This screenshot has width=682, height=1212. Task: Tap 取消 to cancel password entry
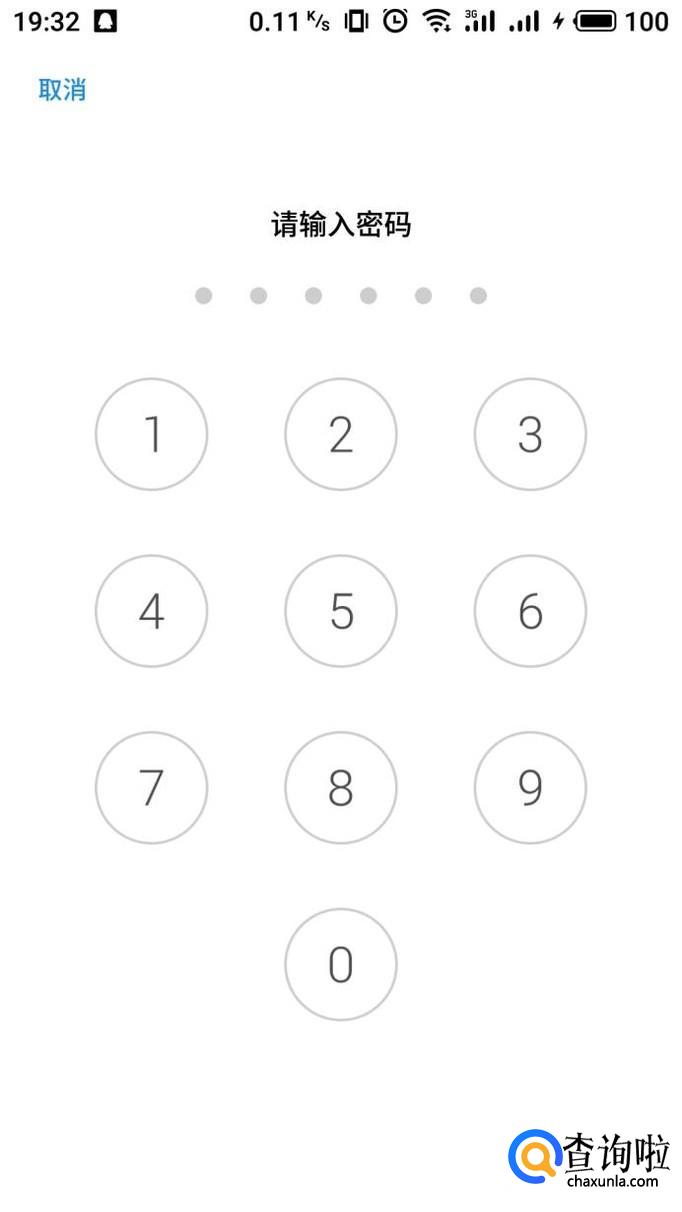(x=62, y=89)
